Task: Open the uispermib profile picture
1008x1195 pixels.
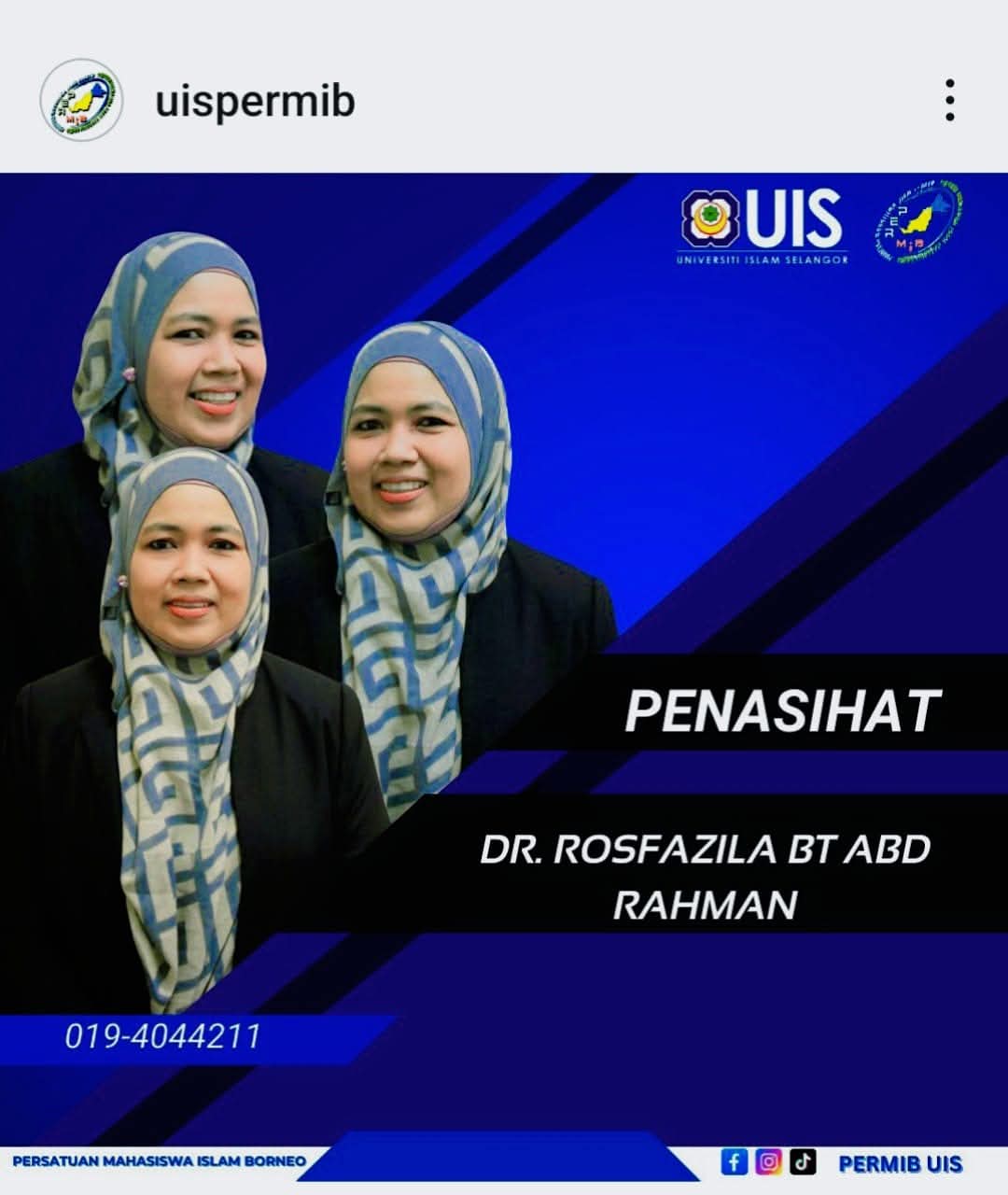Action: [x=82, y=100]
